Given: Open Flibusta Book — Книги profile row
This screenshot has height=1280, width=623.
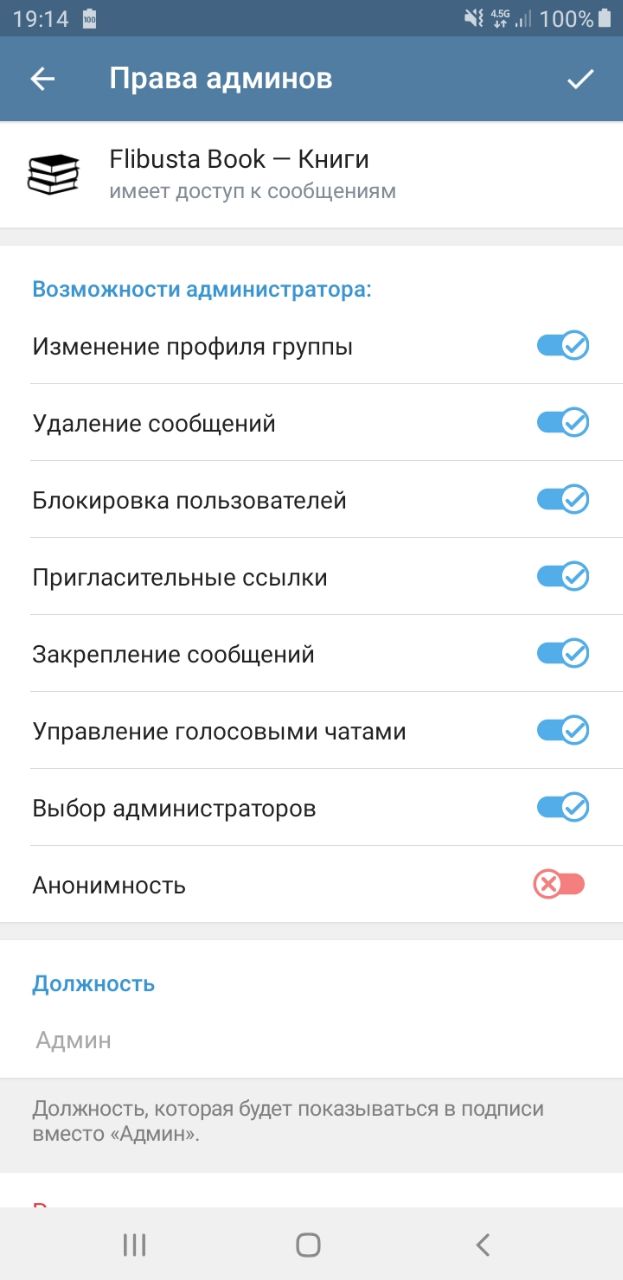Looking at the screenshot, I should pyautogui.click(x=311, y=174).
